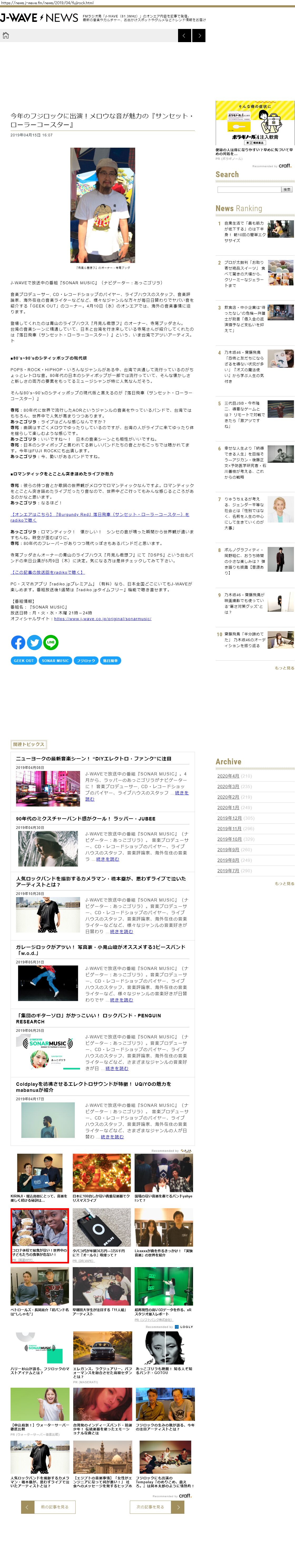
Task: Share article on Twitter
Action: tap(35, 642)
